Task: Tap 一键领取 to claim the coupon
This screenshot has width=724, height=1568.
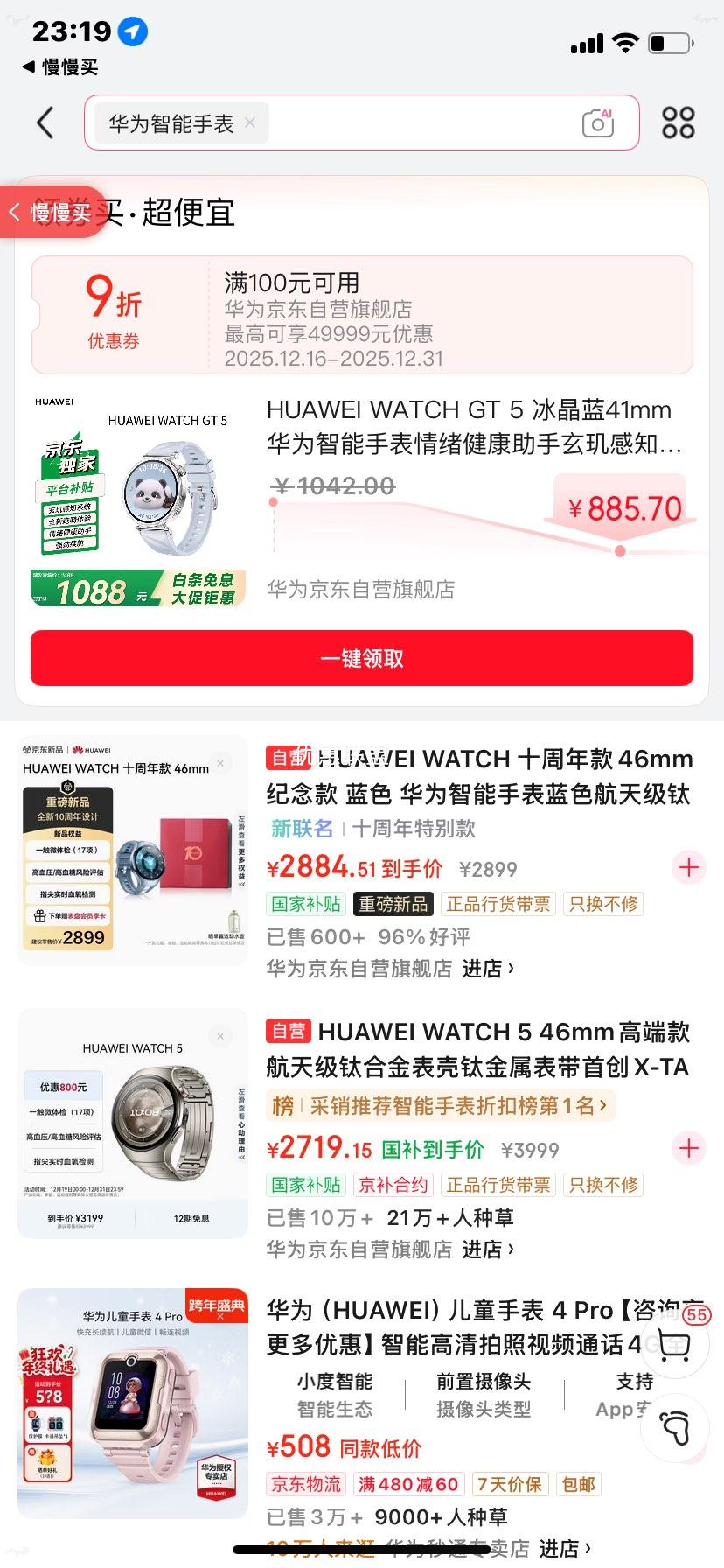Action: (x=361, y=658)
